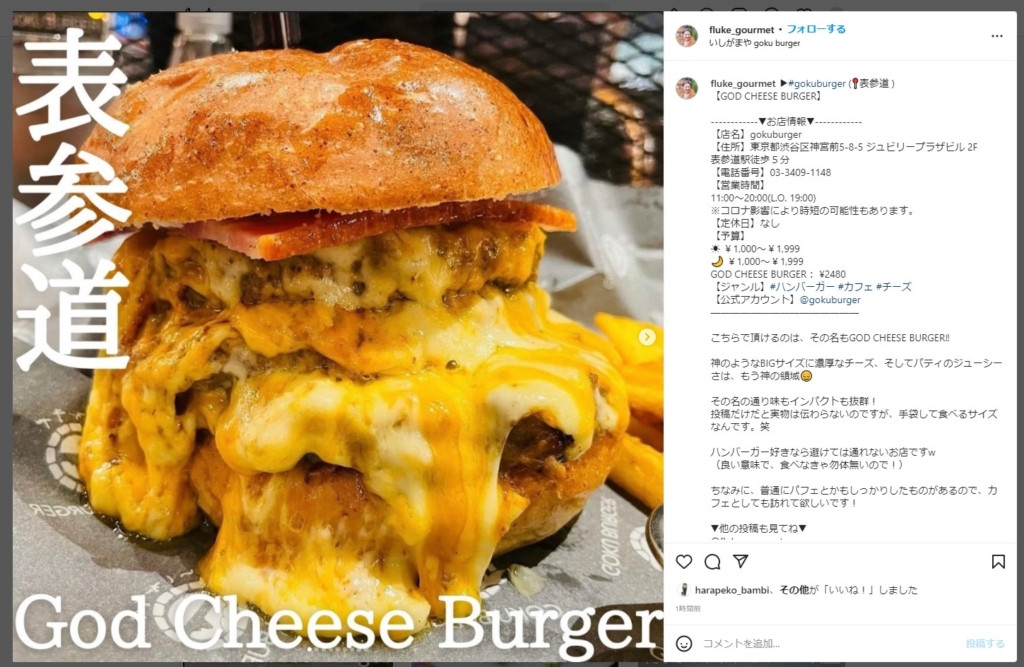Image resolution: width=1024 pixels, height=667 pixels.
Task: Open fluke_gourmet profile from header
Action: pos(742,29)
